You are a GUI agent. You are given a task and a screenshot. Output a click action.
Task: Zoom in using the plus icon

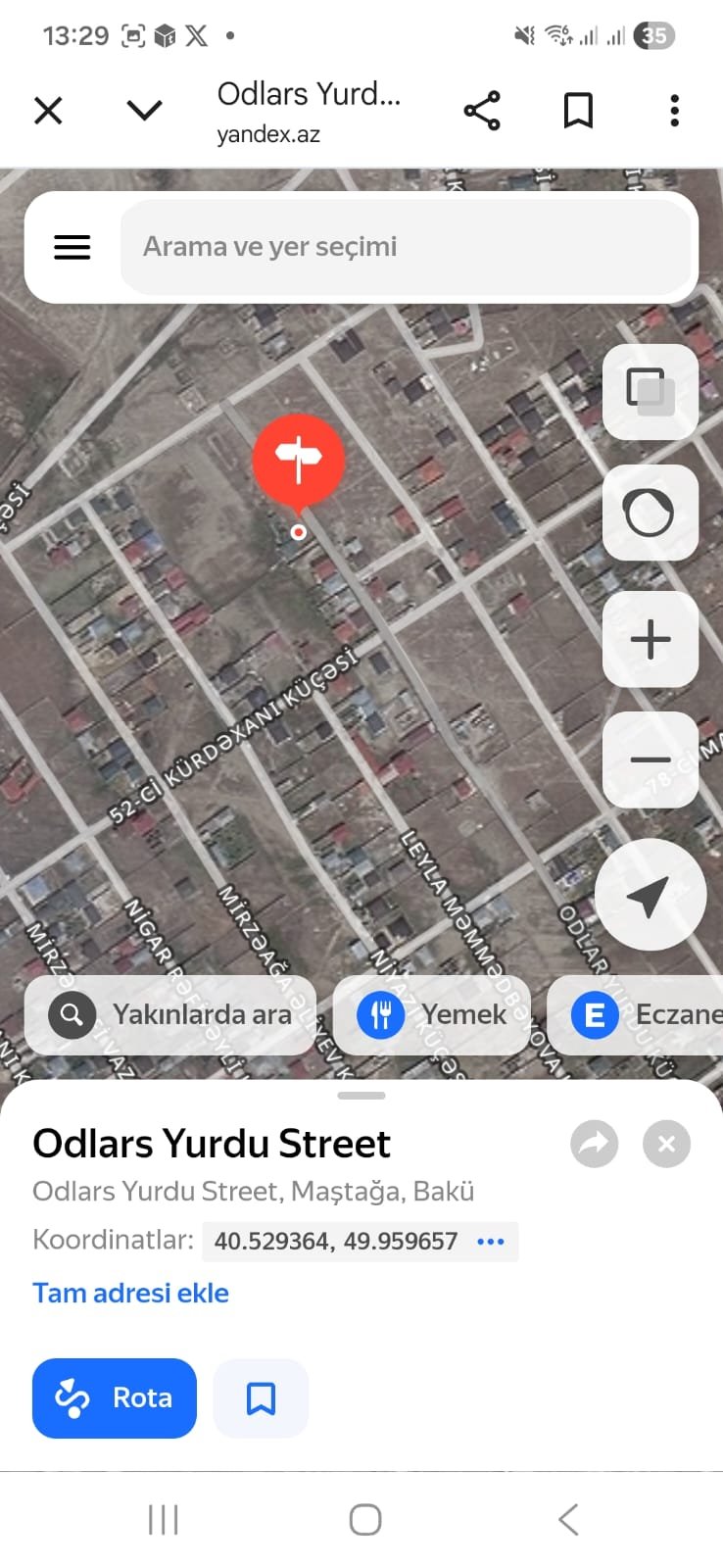click(x=650, y=639)
